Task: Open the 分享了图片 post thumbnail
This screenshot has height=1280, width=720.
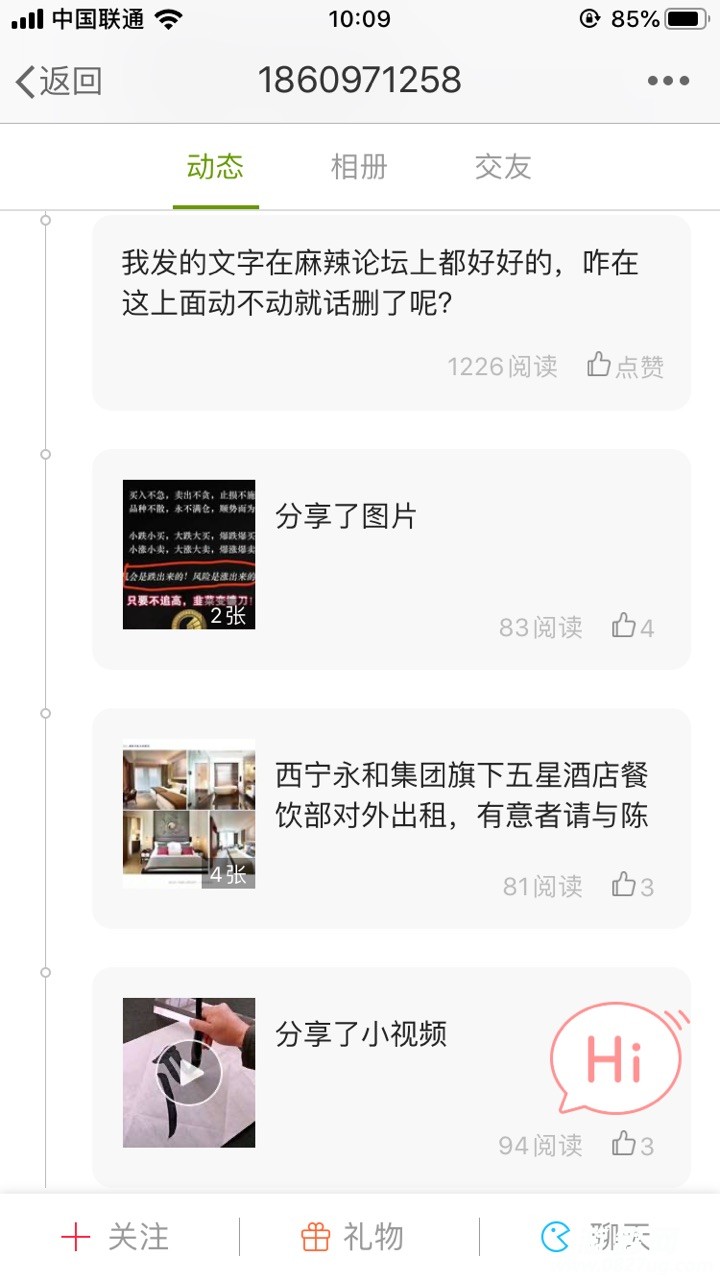Action: point(189,555)
